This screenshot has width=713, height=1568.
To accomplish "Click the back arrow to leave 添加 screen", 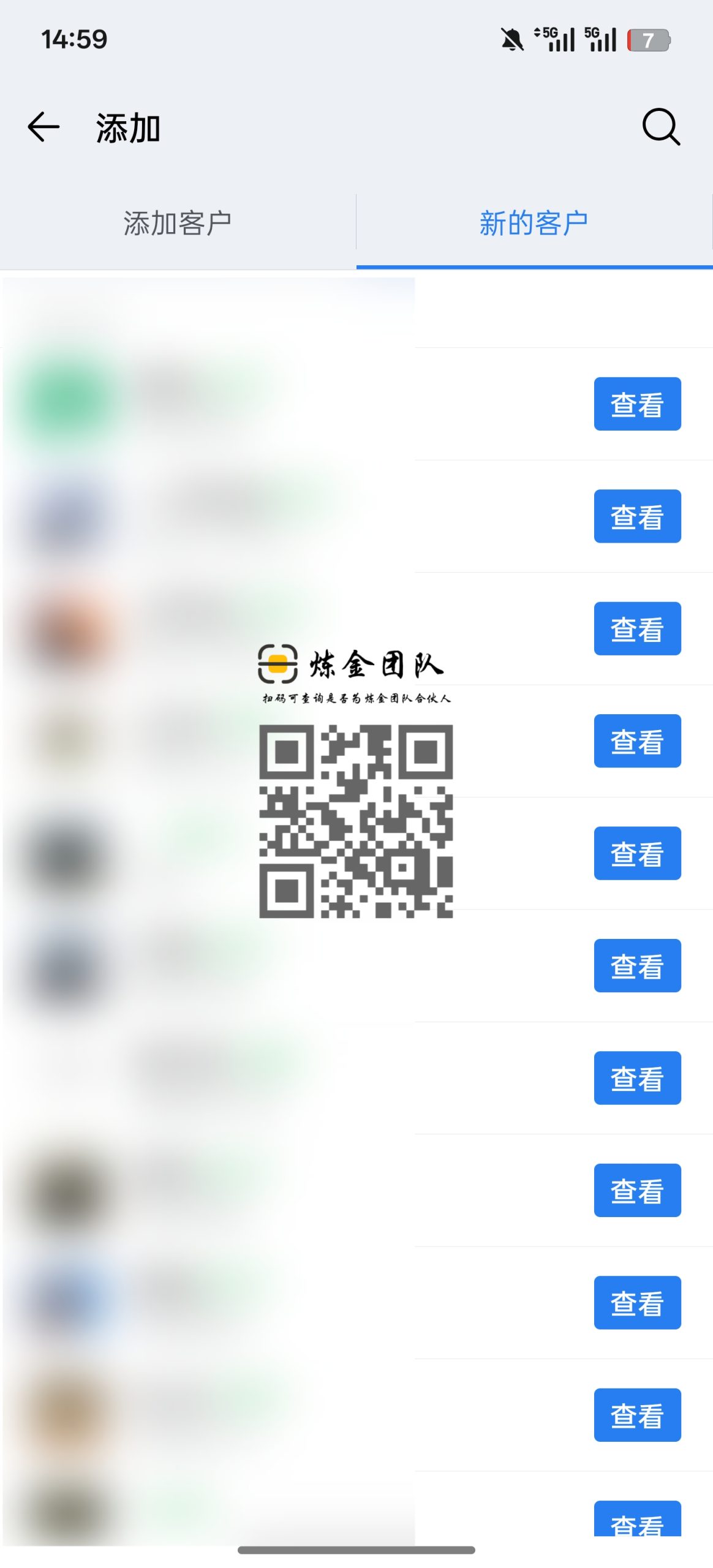I will pyautogui.click(x=42, y=127).
